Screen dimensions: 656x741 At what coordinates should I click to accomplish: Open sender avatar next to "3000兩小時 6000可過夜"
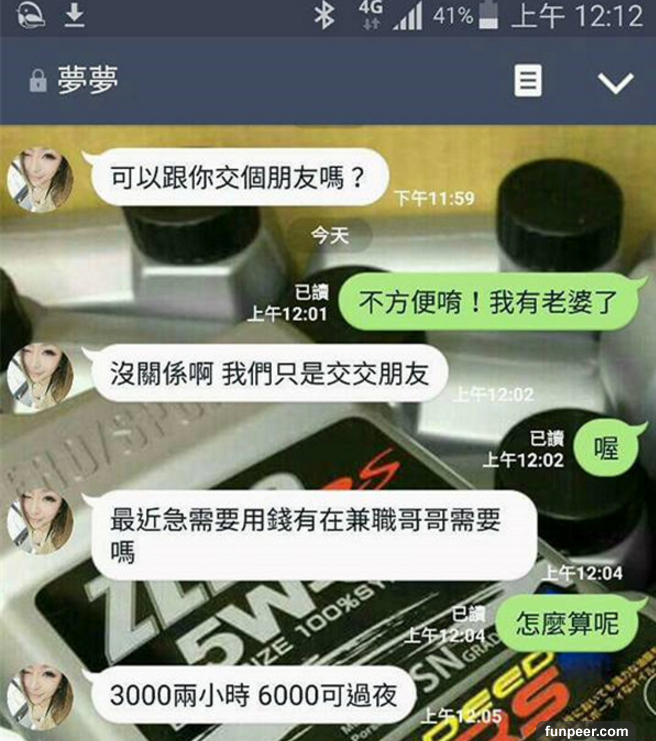click(x=40, y=697)
